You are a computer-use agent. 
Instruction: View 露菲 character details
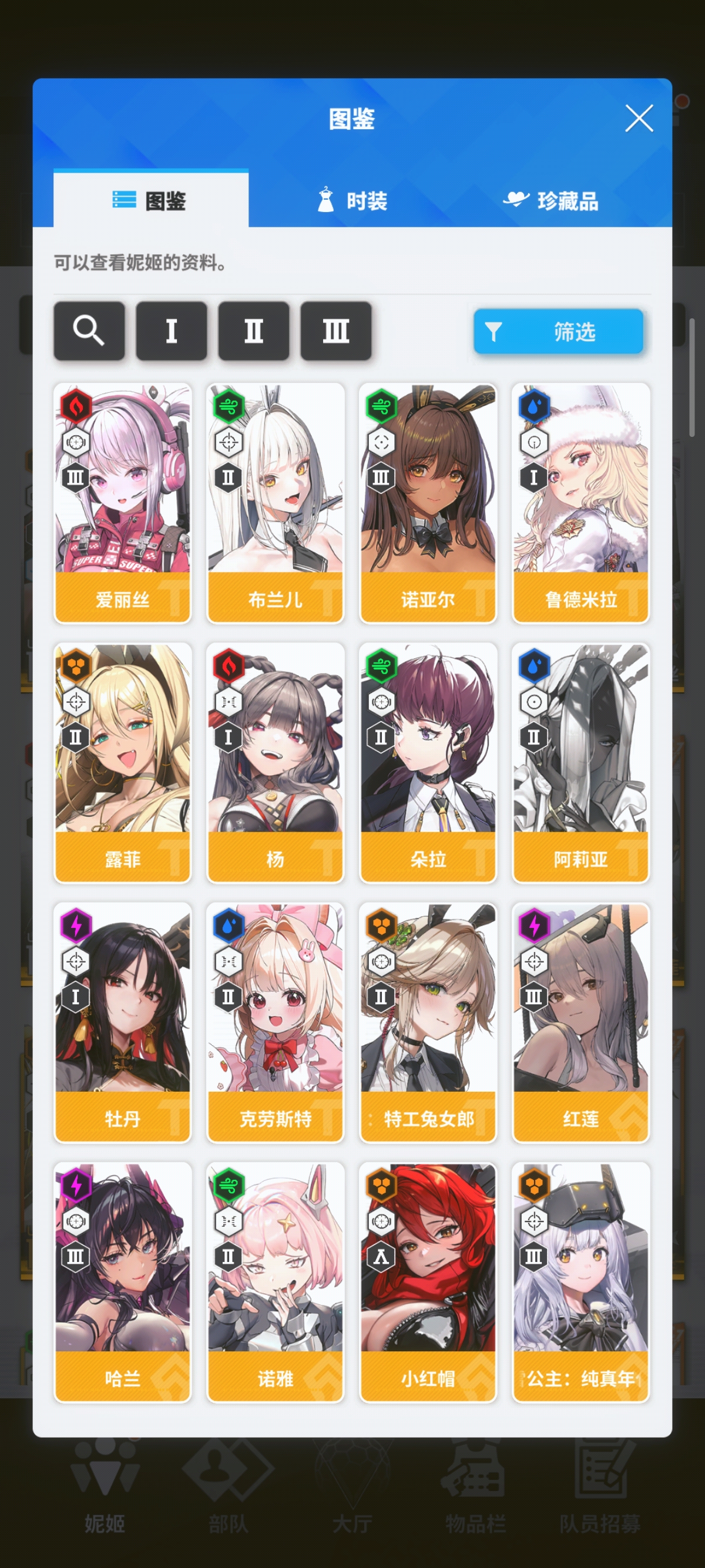122,762
